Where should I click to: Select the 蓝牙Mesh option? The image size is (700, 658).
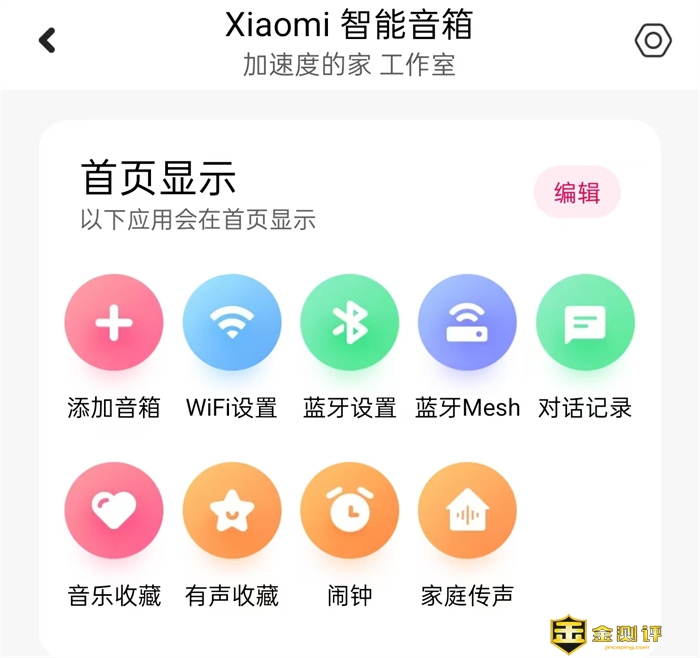467,324
